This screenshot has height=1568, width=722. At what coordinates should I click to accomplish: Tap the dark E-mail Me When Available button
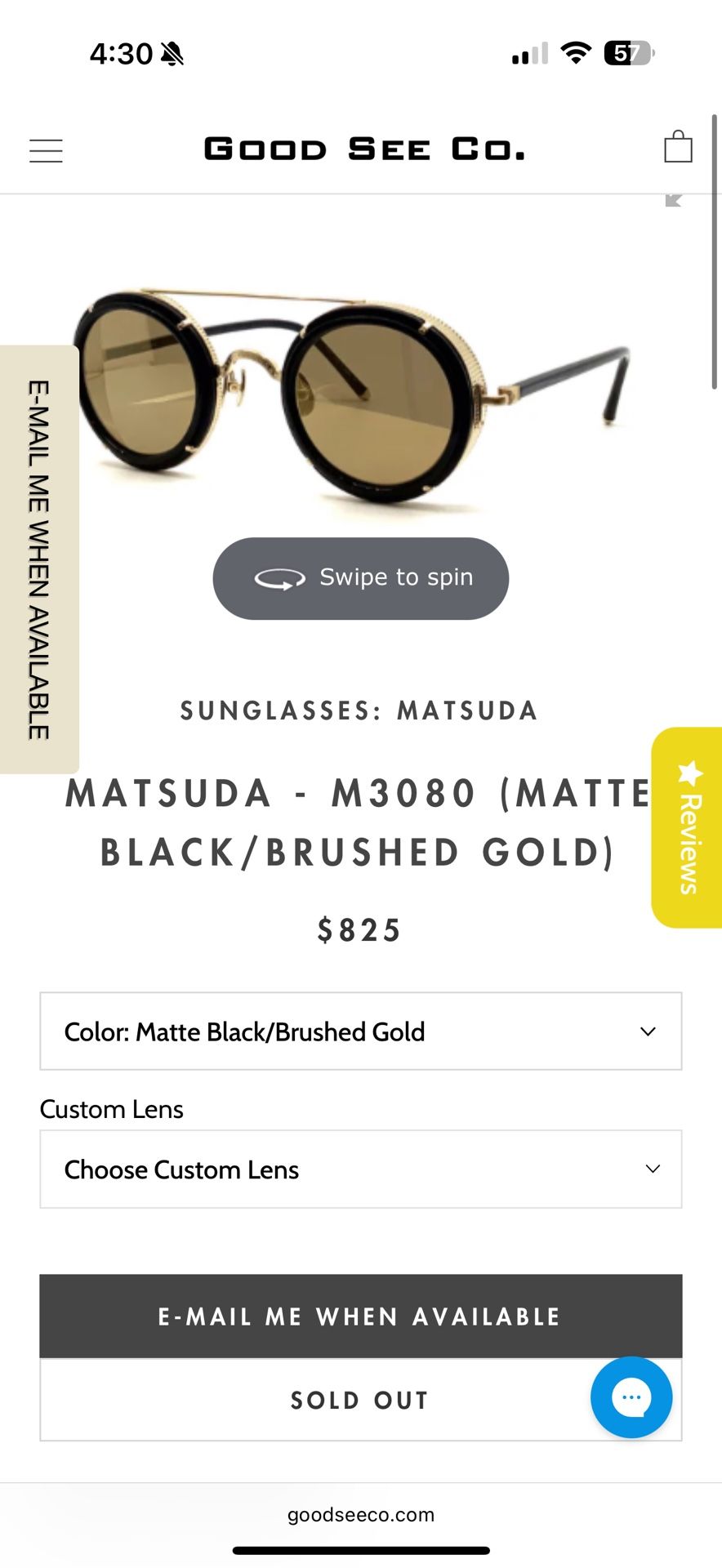coord(360,1316)
